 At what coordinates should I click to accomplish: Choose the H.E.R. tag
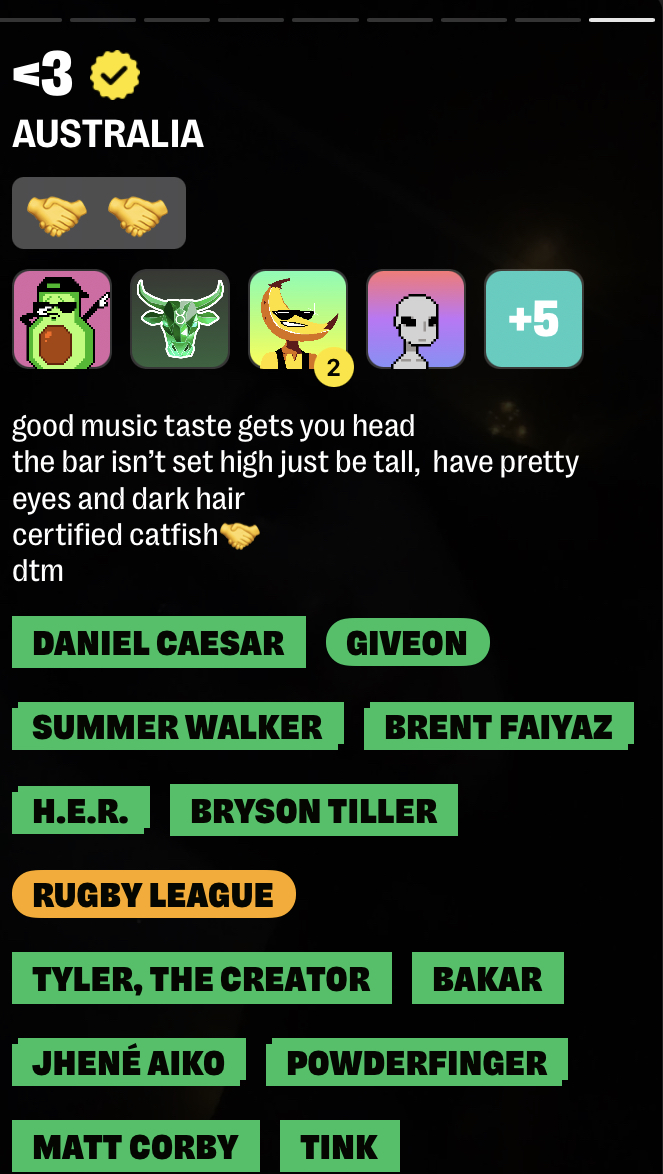(x=80, y=810)
